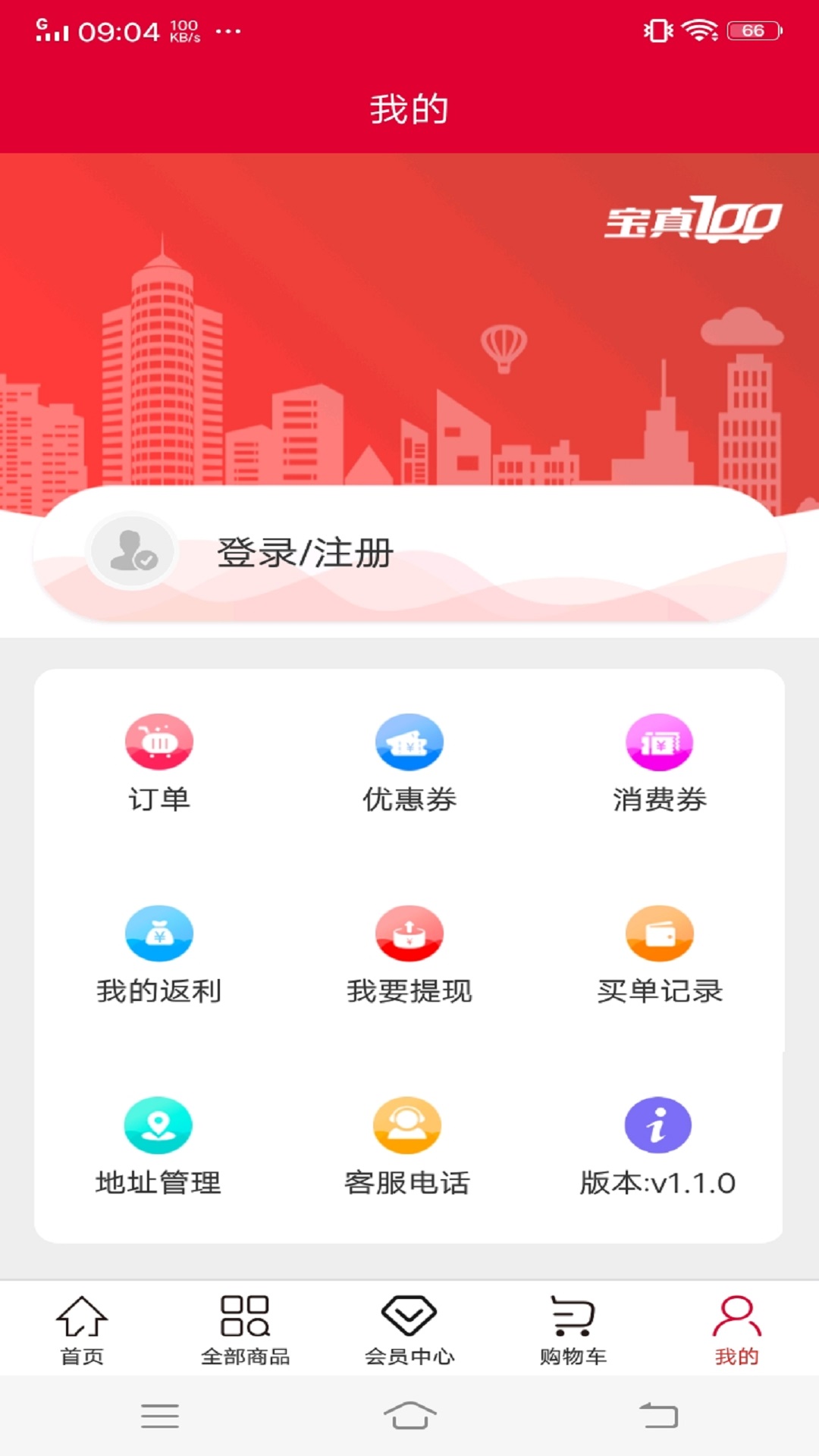Open 买单记录 payment records
The height and width of the screenshot is (1456, 819).
pos(660,954)
